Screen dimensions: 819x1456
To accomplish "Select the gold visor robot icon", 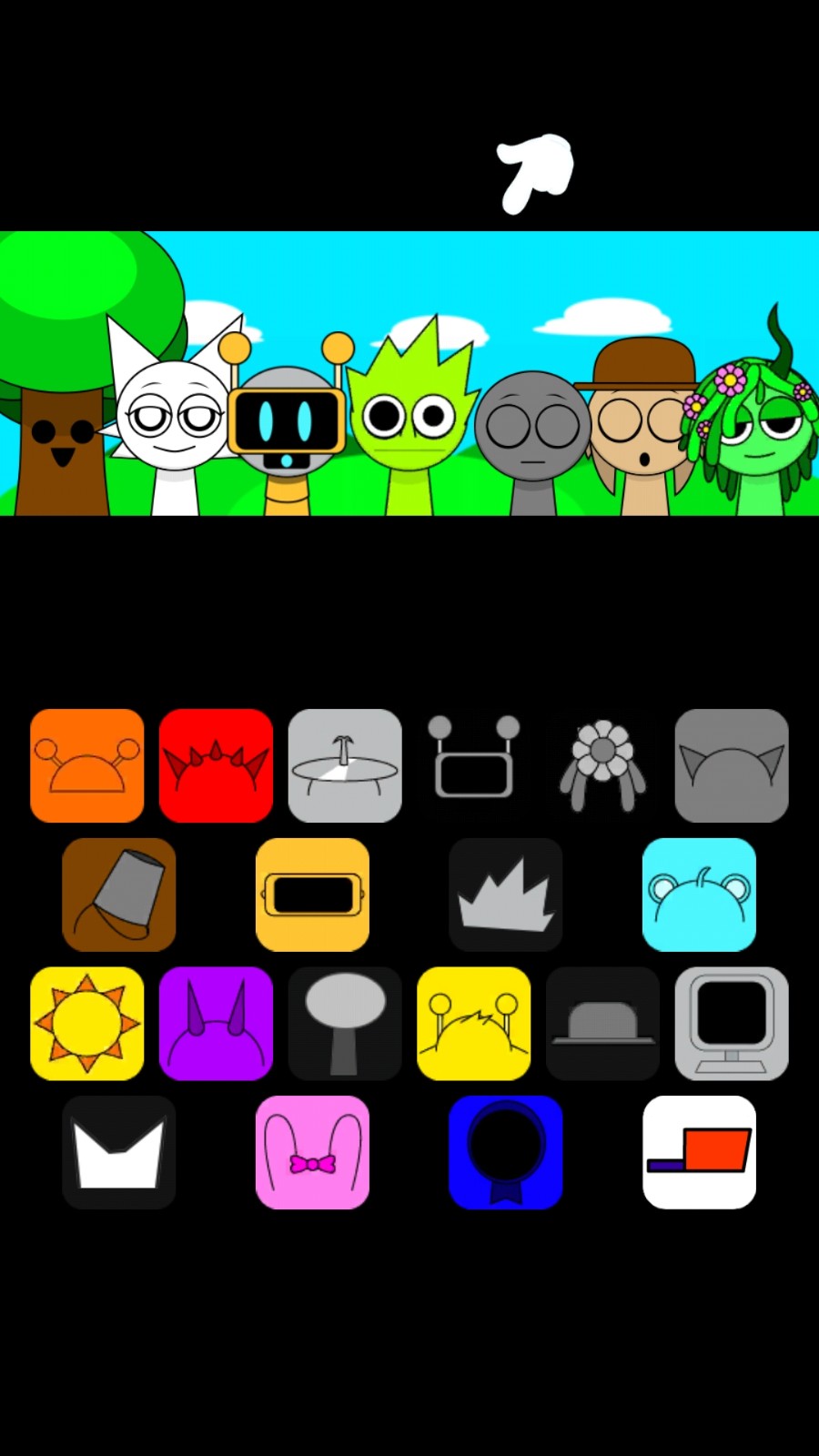I will point(312,895).
